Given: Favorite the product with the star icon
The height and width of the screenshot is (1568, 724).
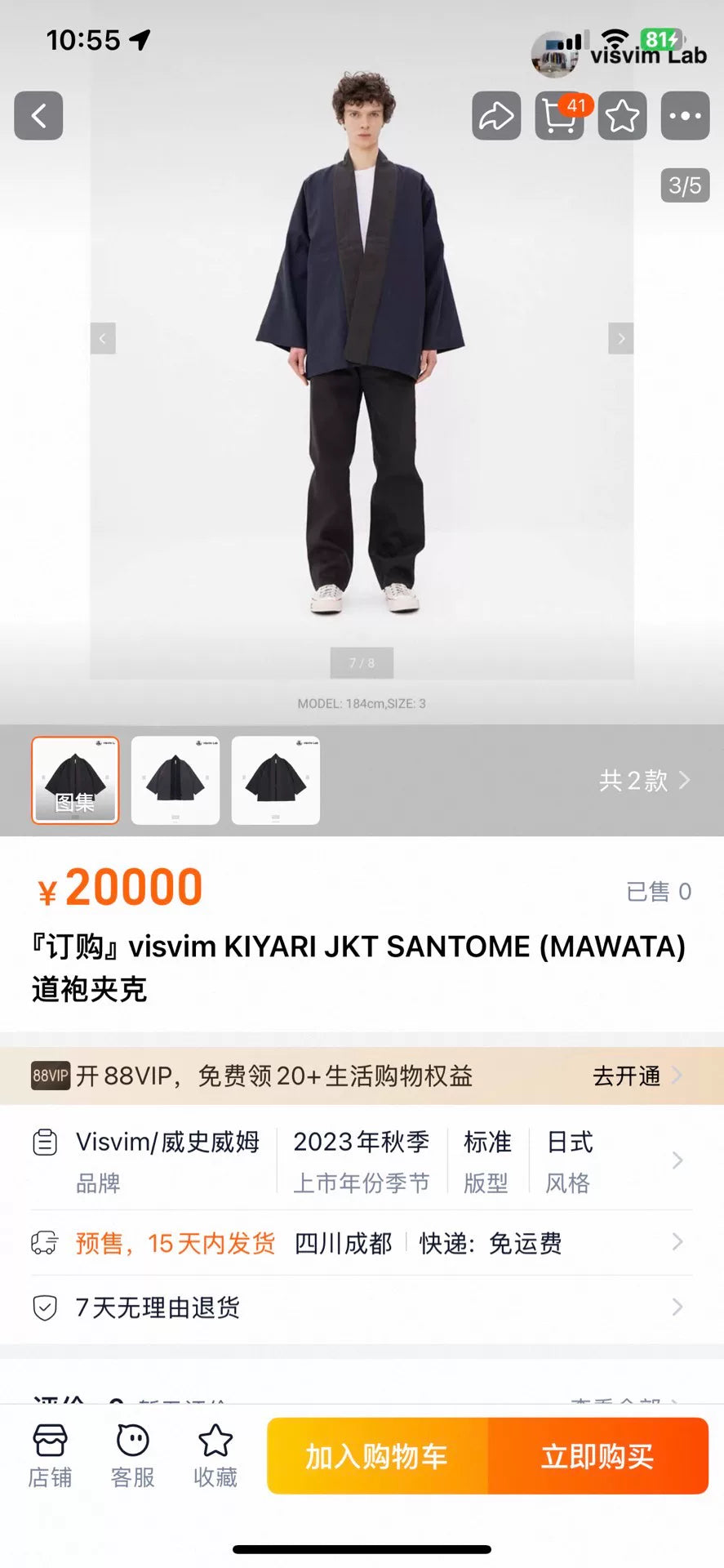Looking at the screenshot, I should tap(622, 116).
